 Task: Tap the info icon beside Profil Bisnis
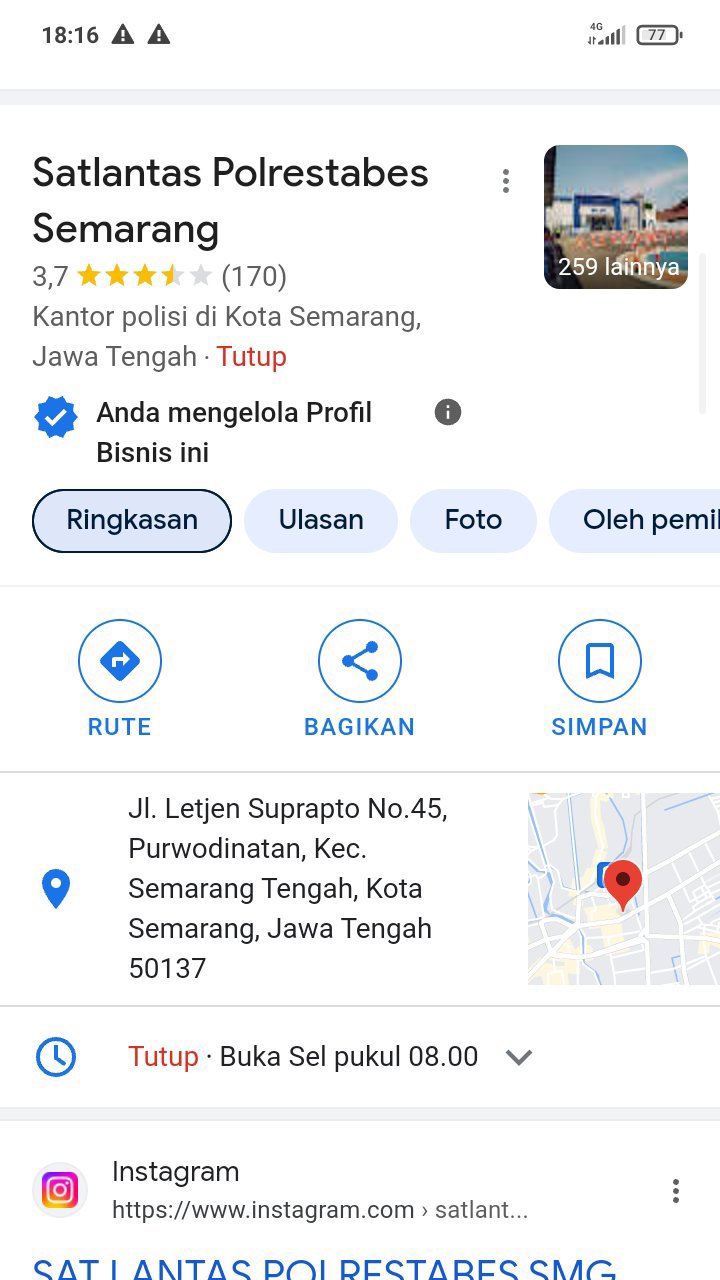[448, 412]
